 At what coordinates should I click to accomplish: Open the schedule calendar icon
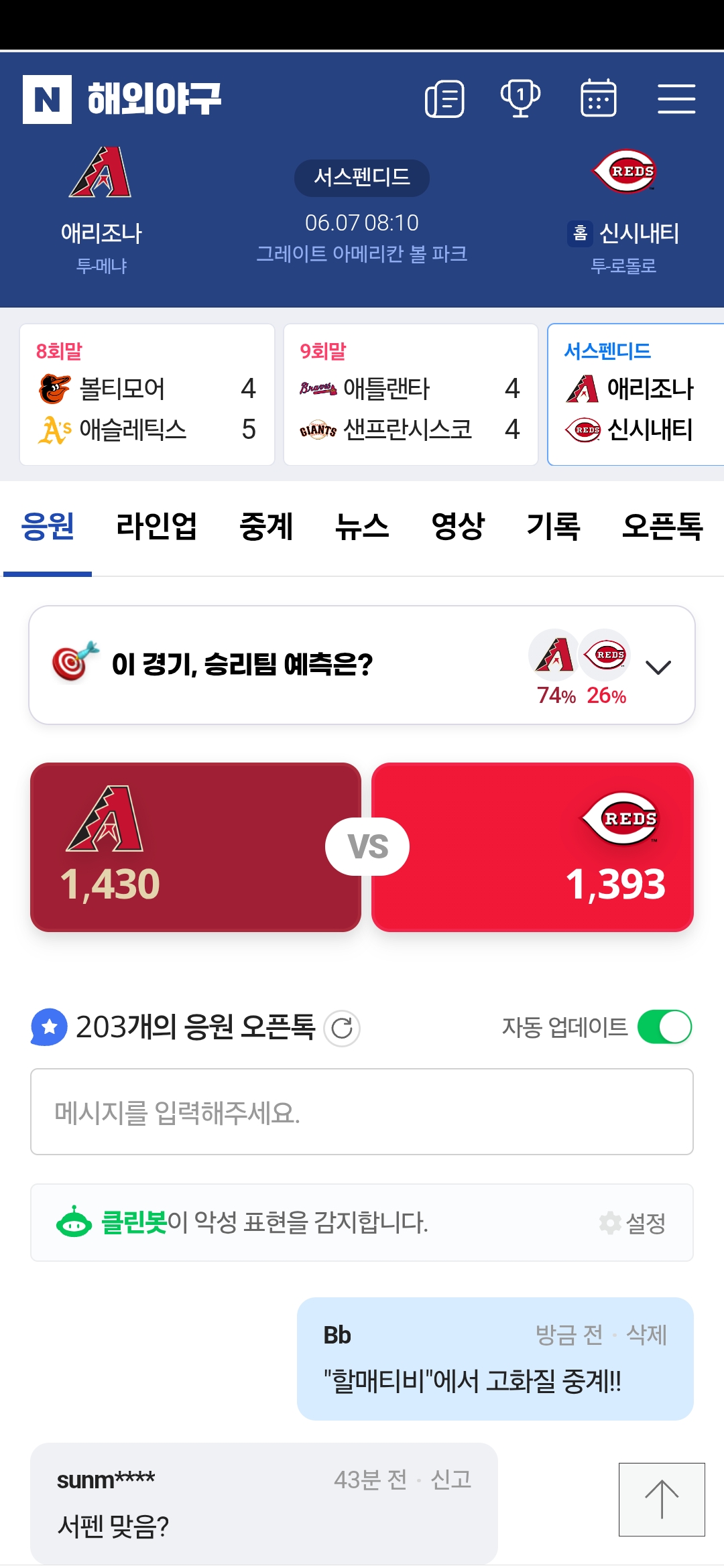(x=598, y=99)
